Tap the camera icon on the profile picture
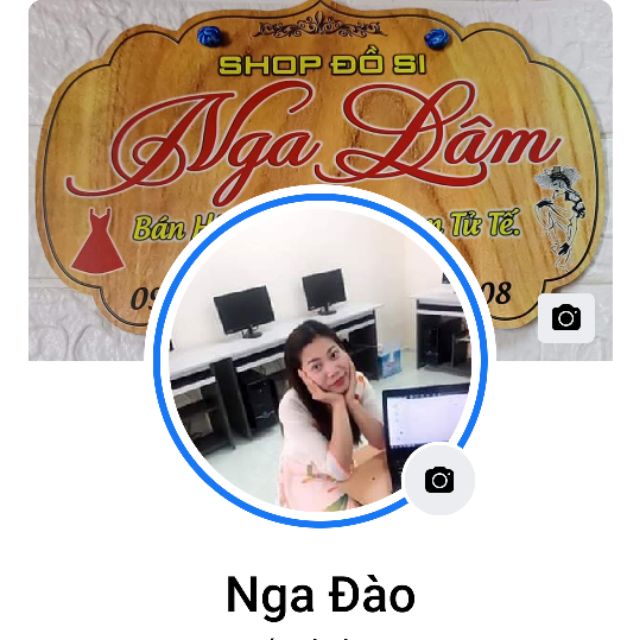 pos(439,480)
